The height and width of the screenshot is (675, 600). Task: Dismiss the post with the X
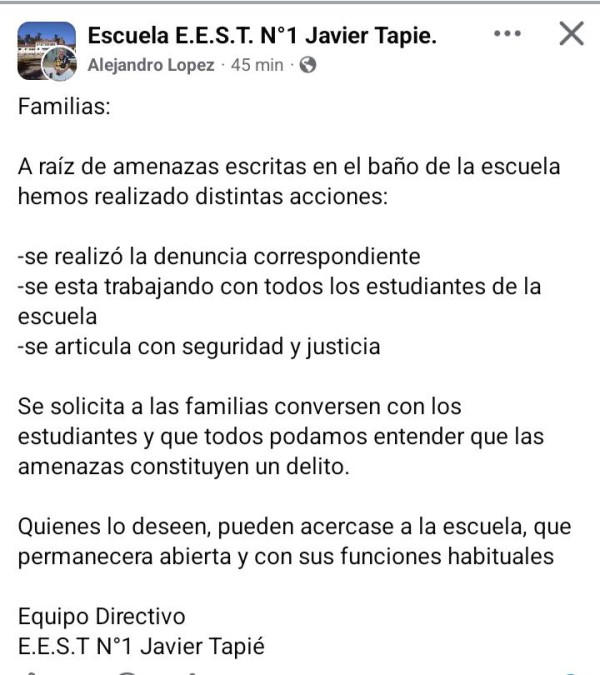[571, 34]
